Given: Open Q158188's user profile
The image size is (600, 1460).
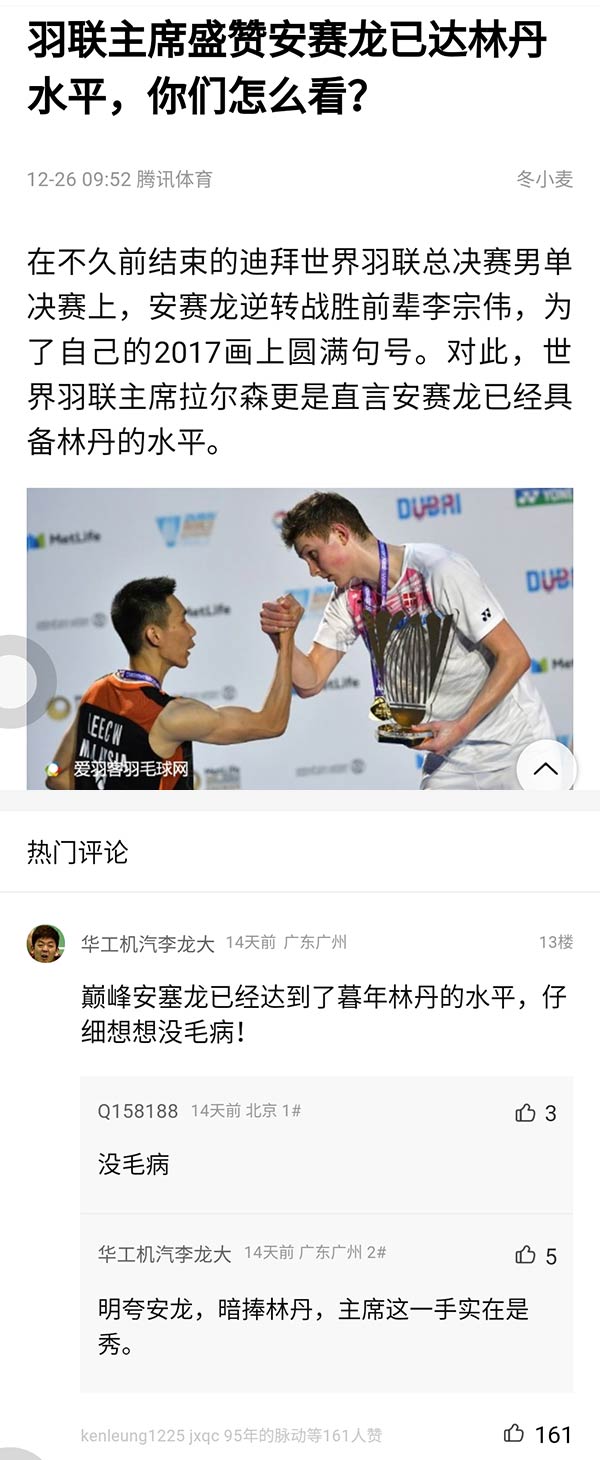Looking at the screenshot, I should pyautogui.click(x=138, y=1111).
